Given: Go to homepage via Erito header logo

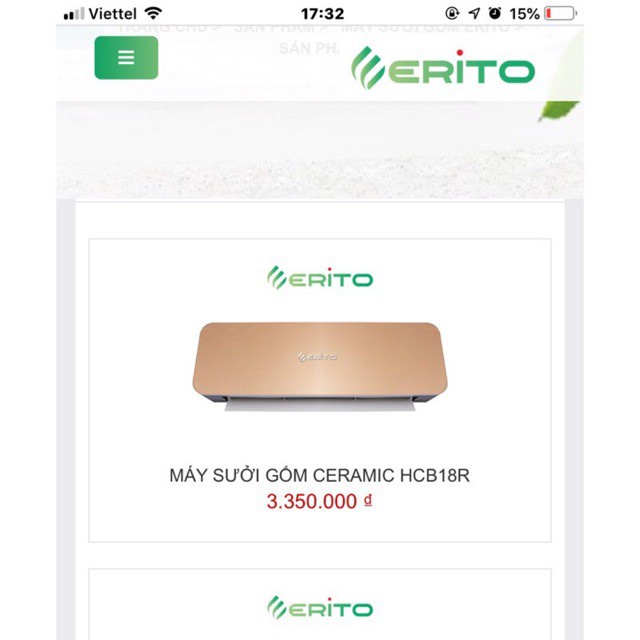Looking at the screenshot, I should [442, 70].
